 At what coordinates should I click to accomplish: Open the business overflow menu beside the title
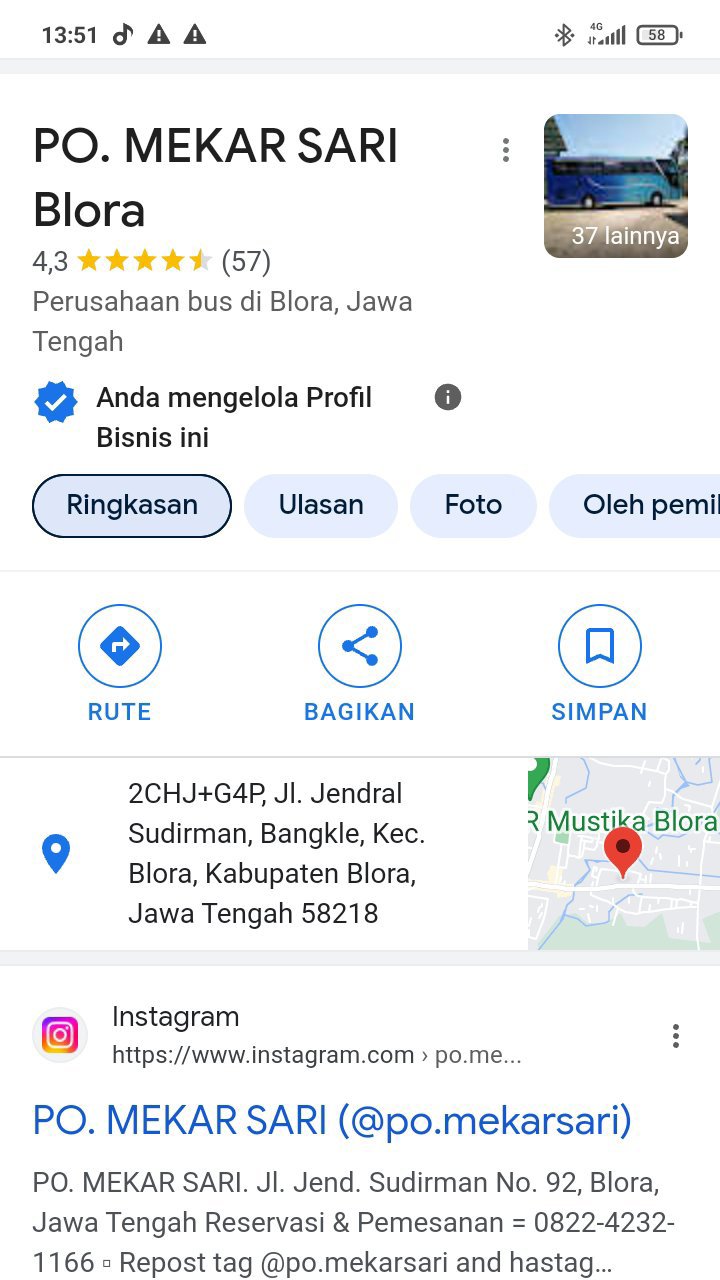click(506, 151)
